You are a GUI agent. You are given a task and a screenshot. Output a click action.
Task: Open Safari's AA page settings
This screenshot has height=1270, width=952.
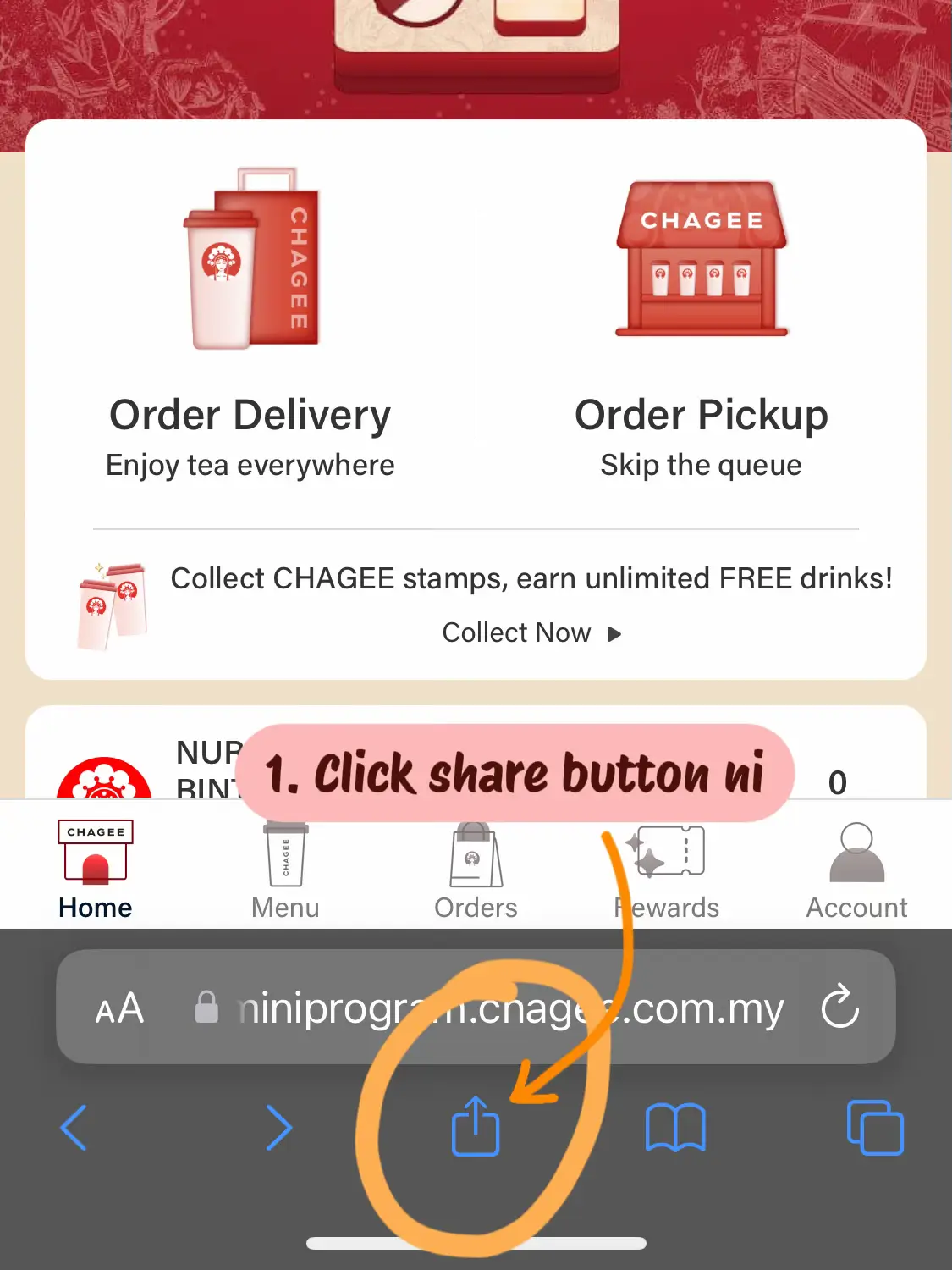pos(119,1008)
